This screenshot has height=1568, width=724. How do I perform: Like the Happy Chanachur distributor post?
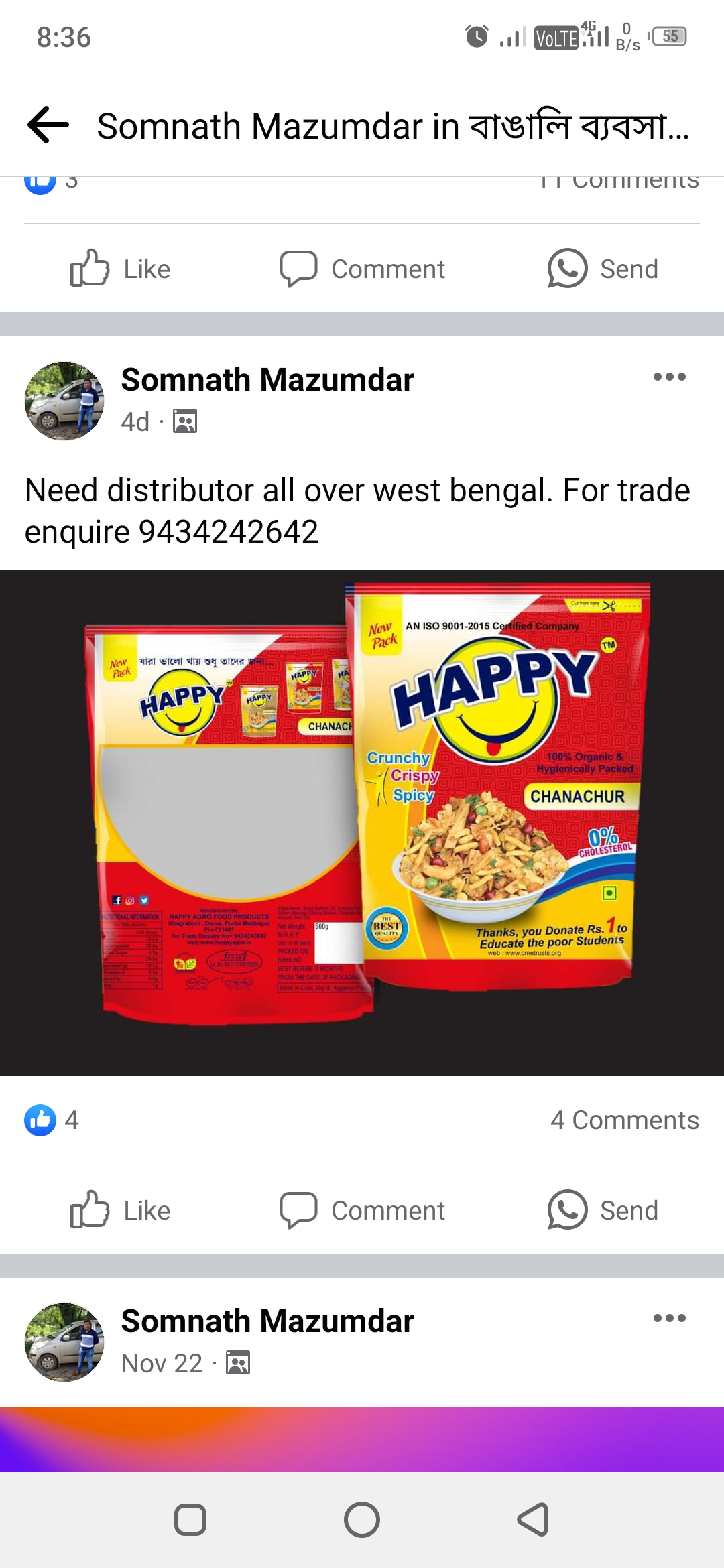coord(121,1210)
